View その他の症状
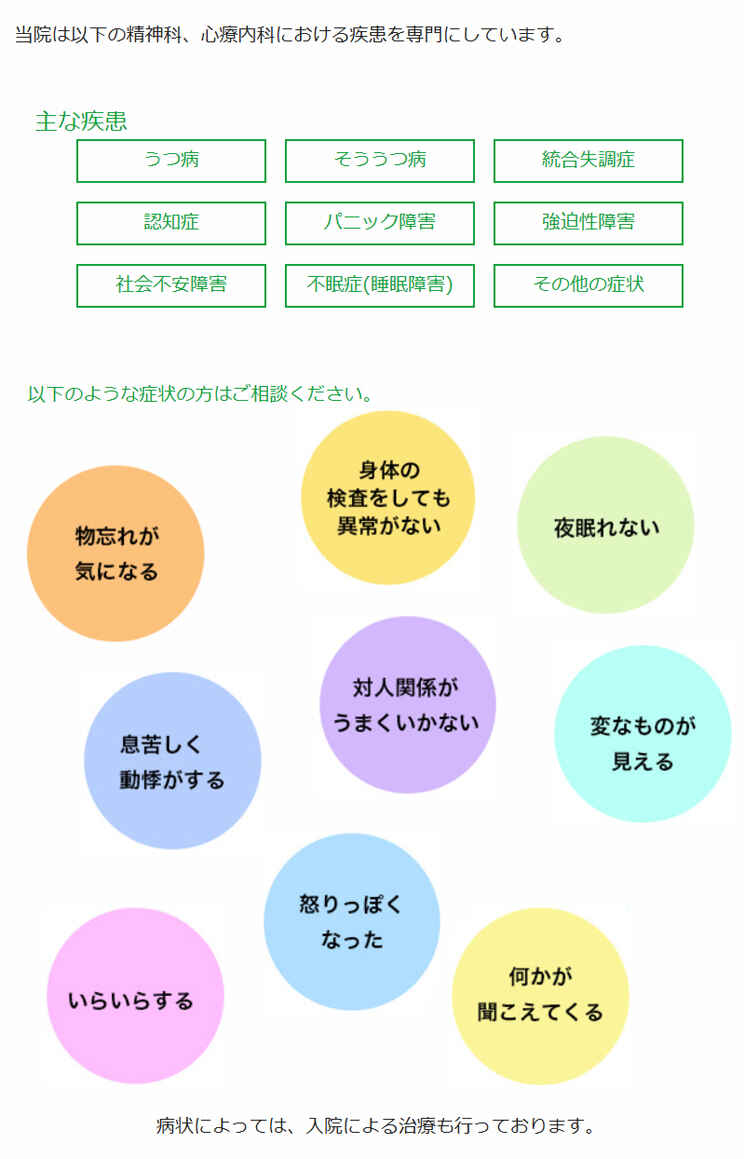The height and width of the screenshot is (1159, 750). (x=588, y=285)
